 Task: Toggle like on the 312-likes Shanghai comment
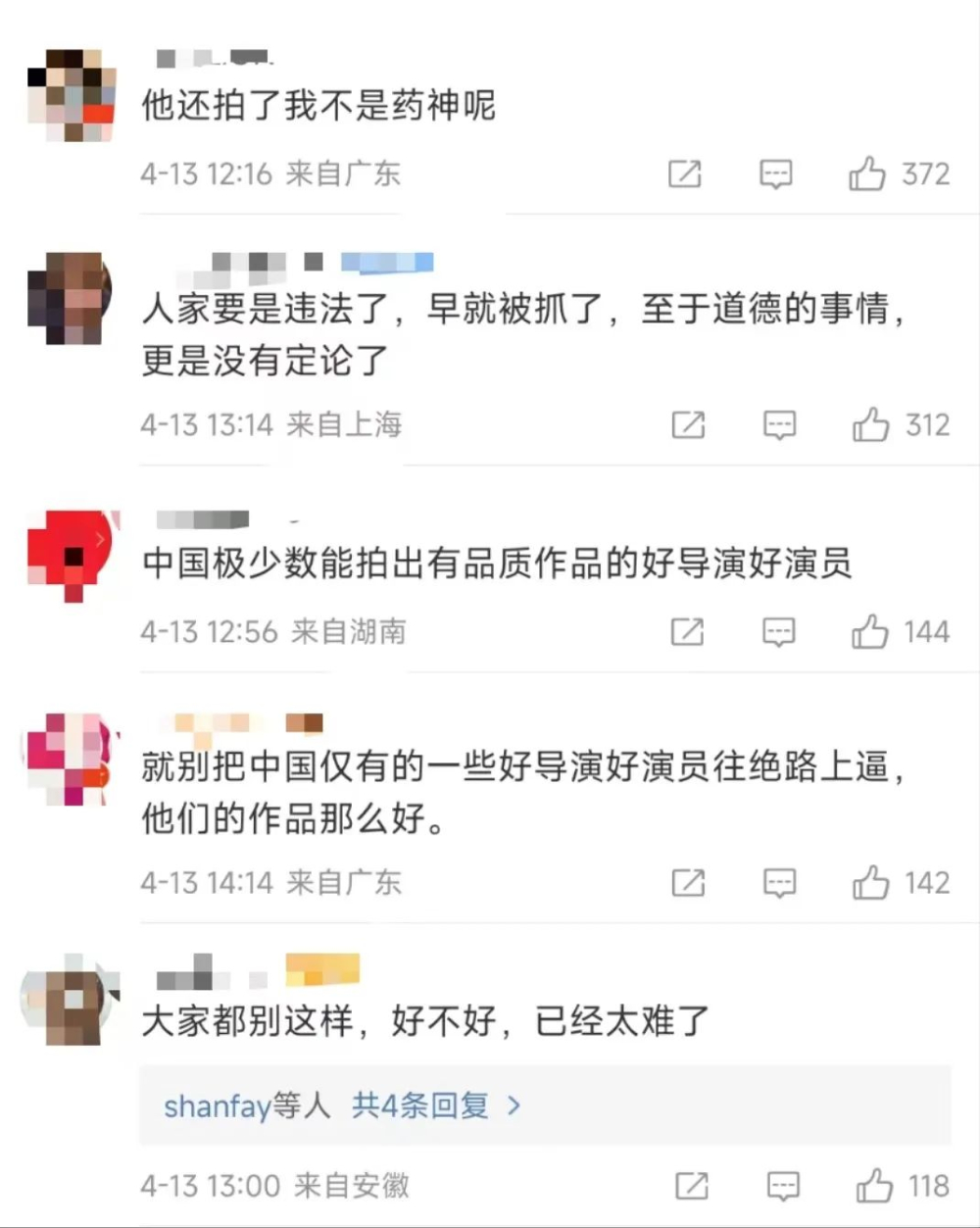click(872, 424)
